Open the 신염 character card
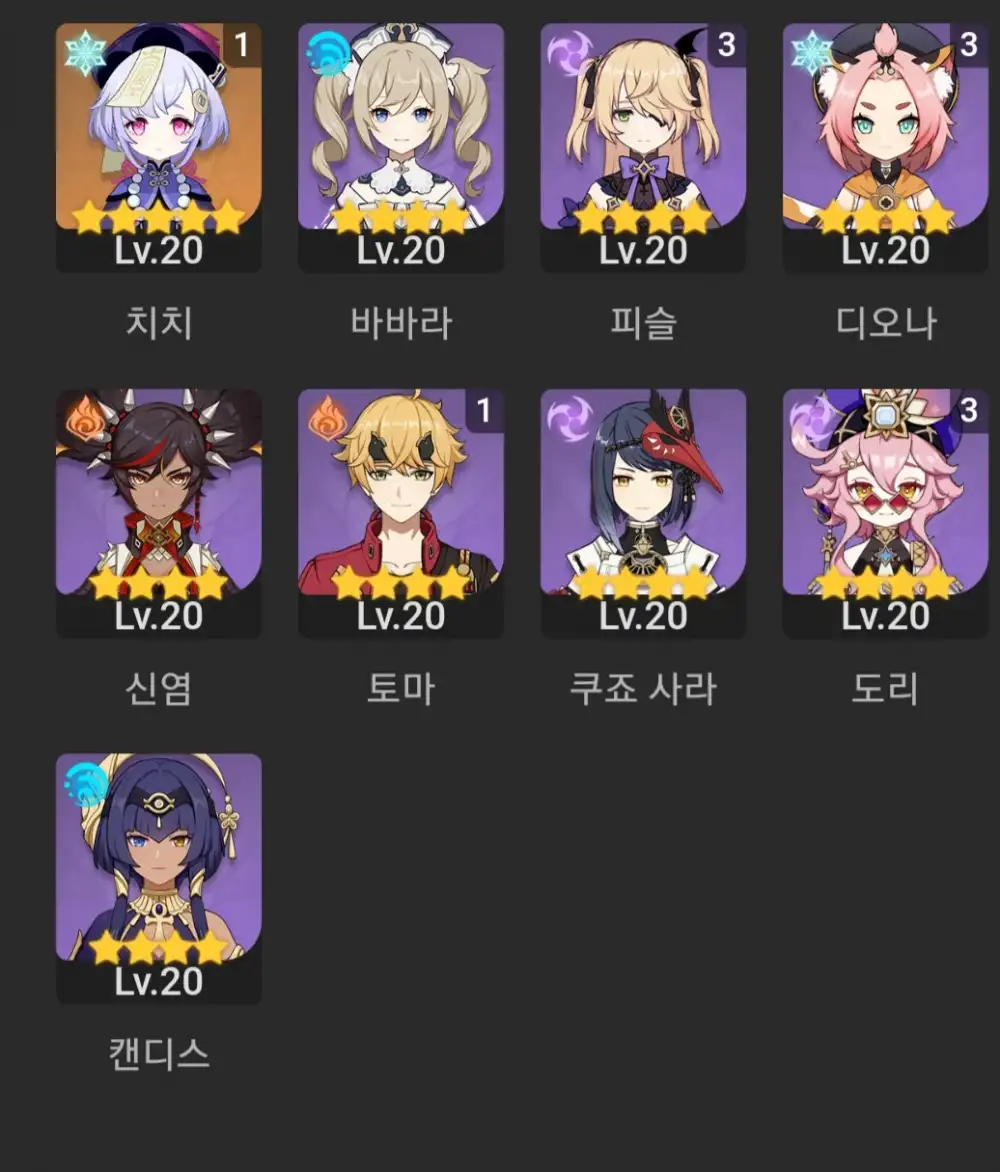 (158, 512)
